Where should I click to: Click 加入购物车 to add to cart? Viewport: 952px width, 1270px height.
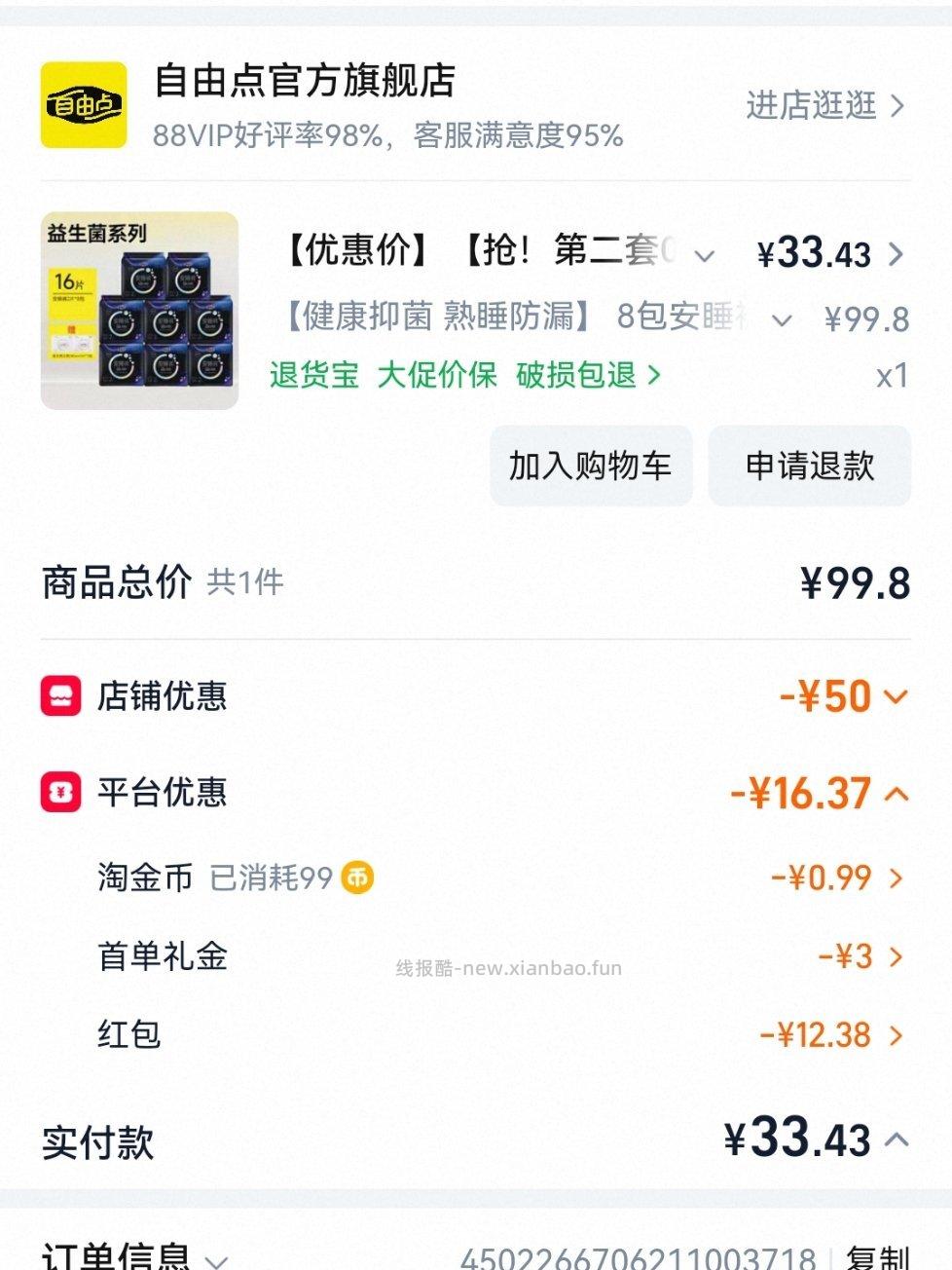tap(590, 467)
